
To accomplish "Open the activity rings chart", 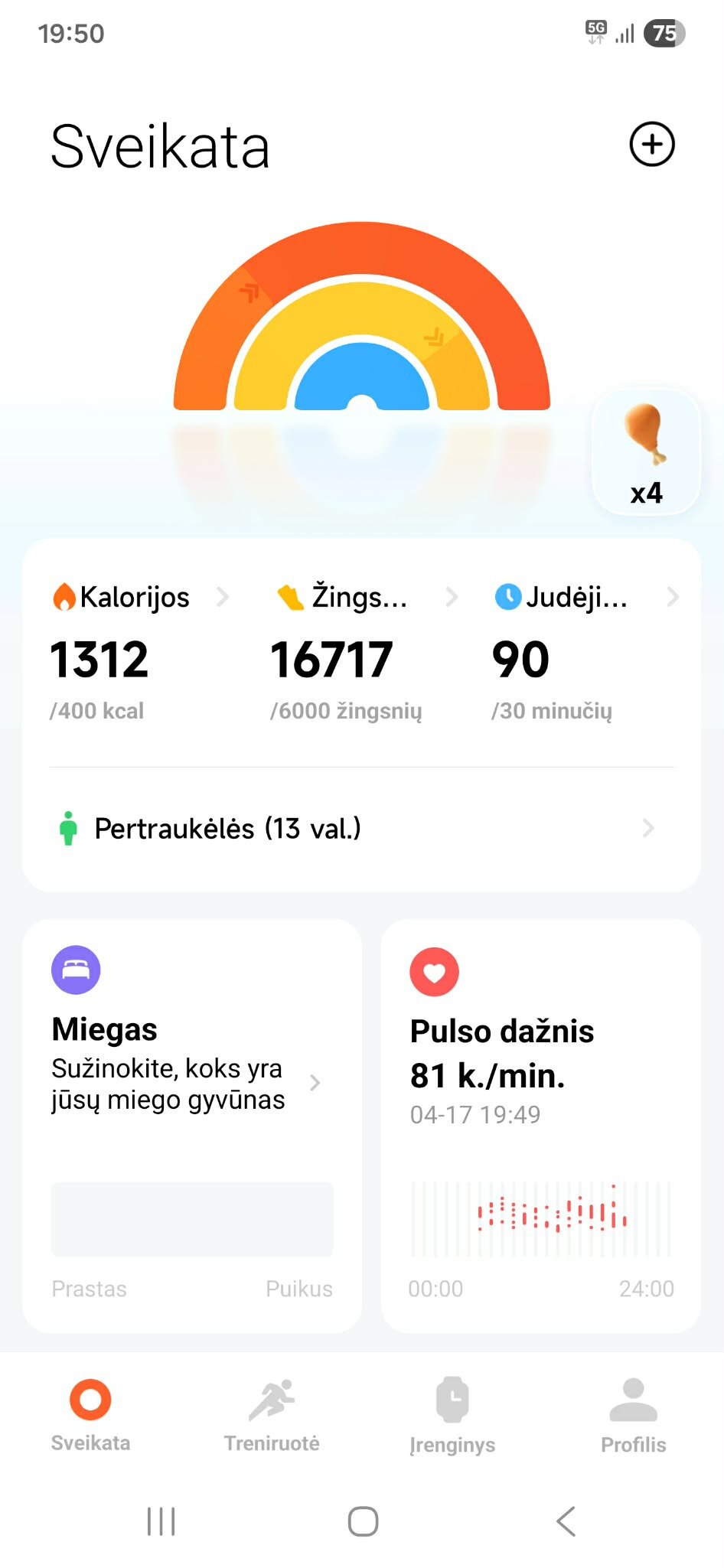I will [x=362, y=321].
